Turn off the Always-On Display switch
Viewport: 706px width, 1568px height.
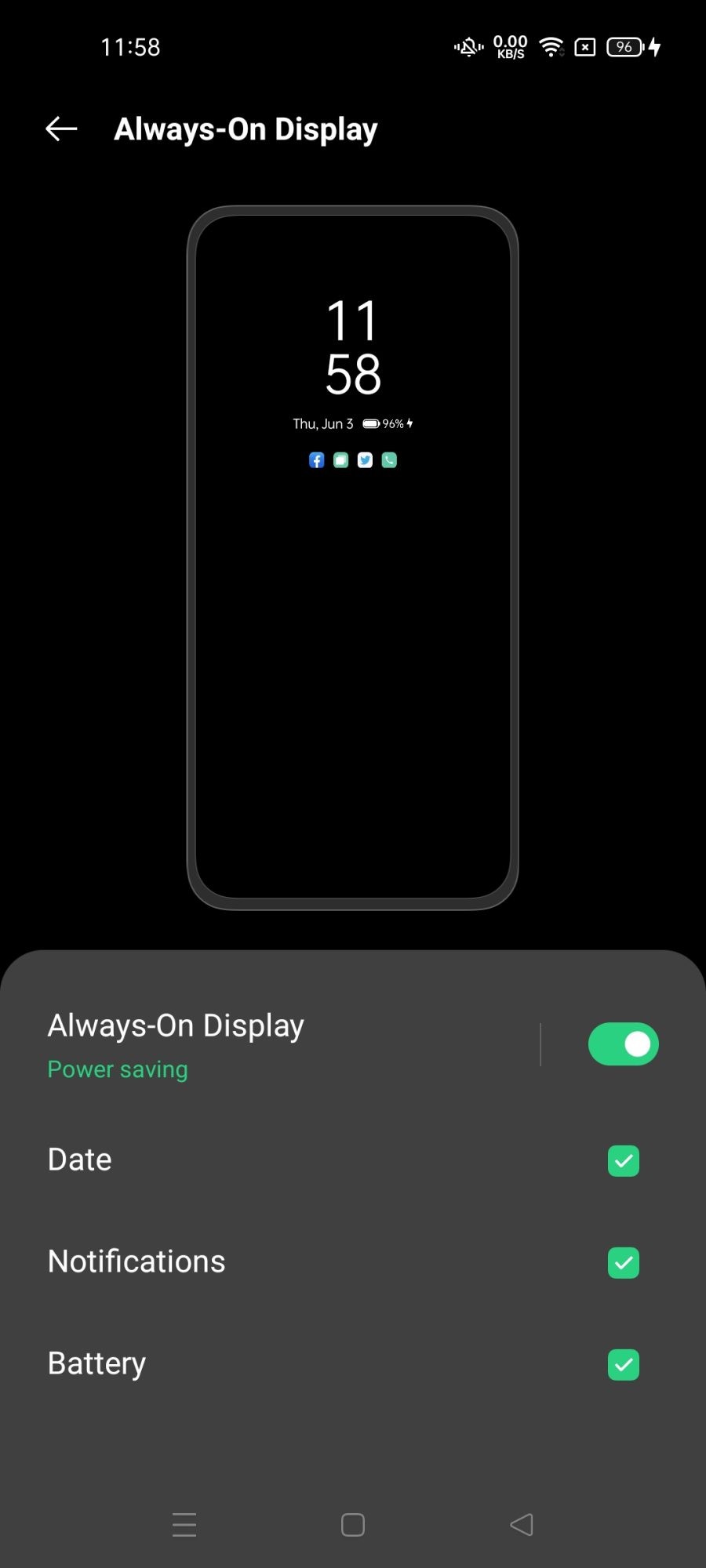[623, 1044]
